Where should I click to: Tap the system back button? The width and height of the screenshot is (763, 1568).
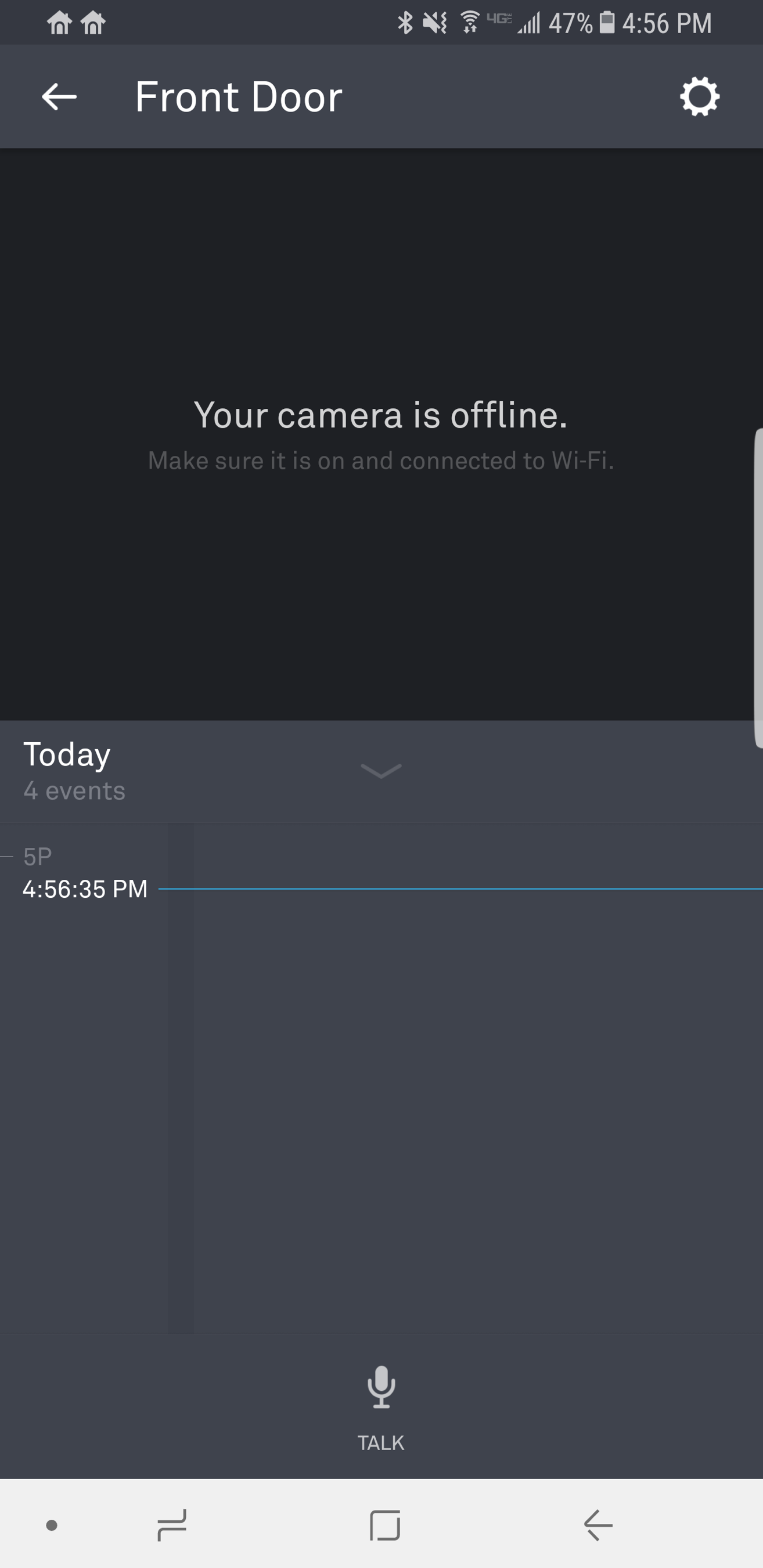[x=598, y=1525]
